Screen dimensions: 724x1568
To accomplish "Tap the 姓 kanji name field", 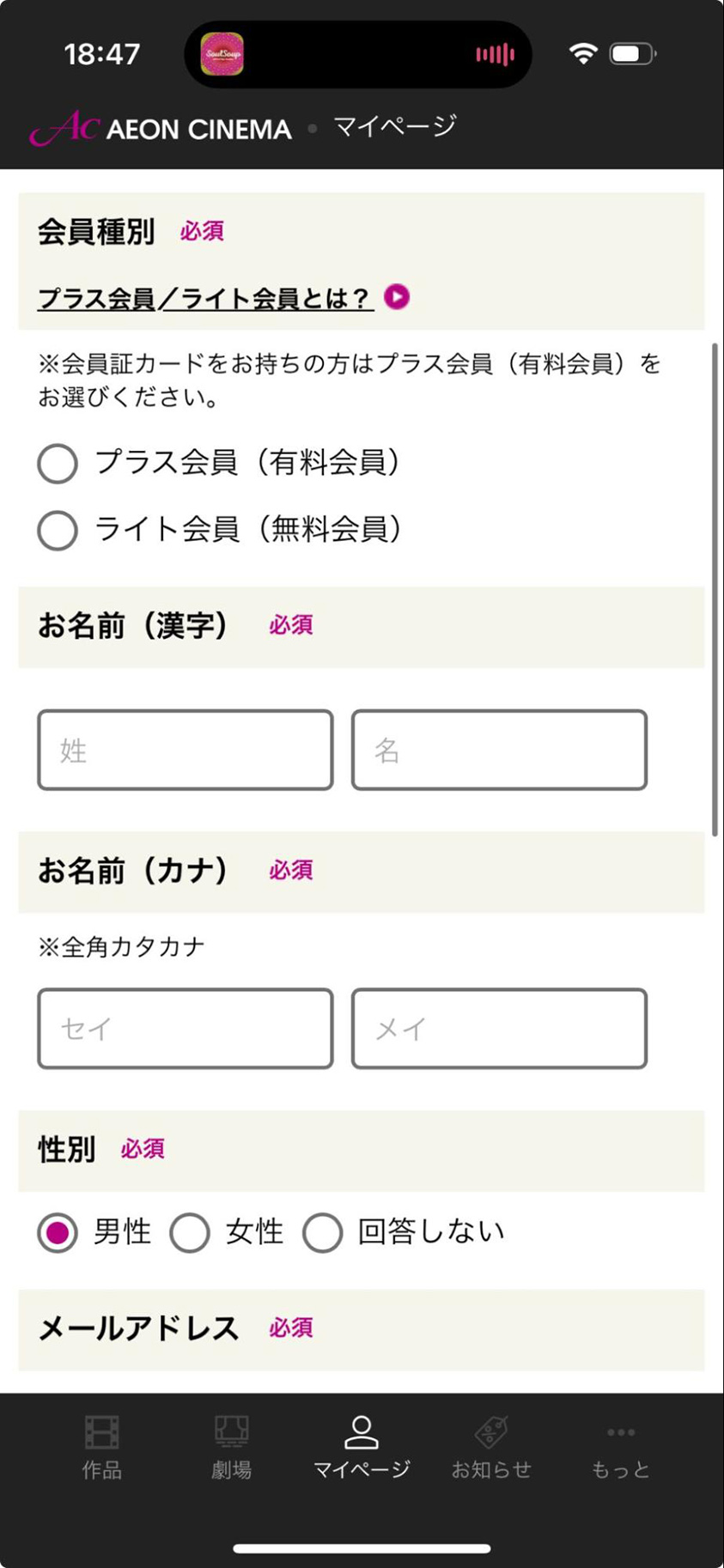I will (x=186, y=750).
